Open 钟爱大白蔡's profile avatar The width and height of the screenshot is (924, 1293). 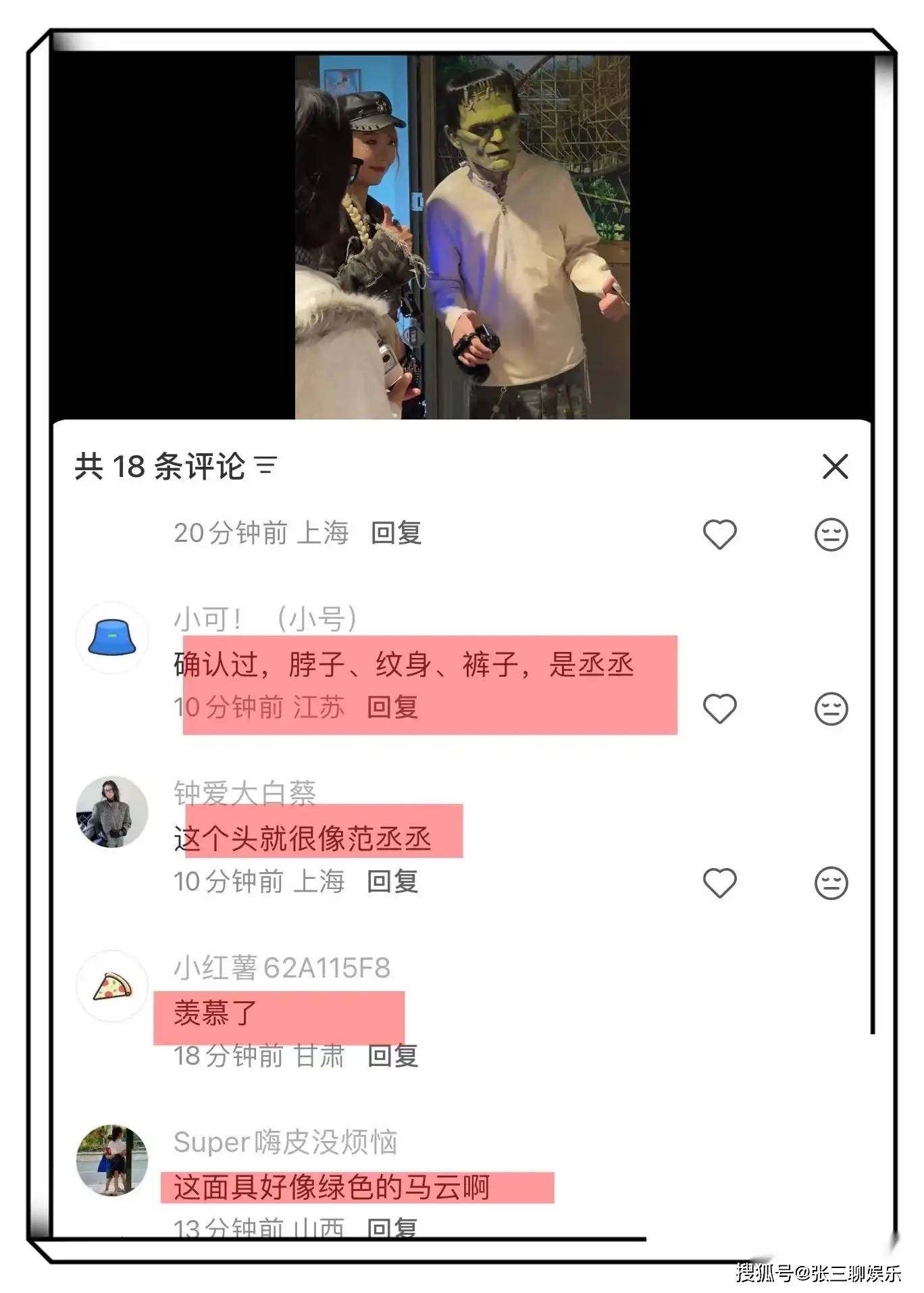tap(112, 811)
